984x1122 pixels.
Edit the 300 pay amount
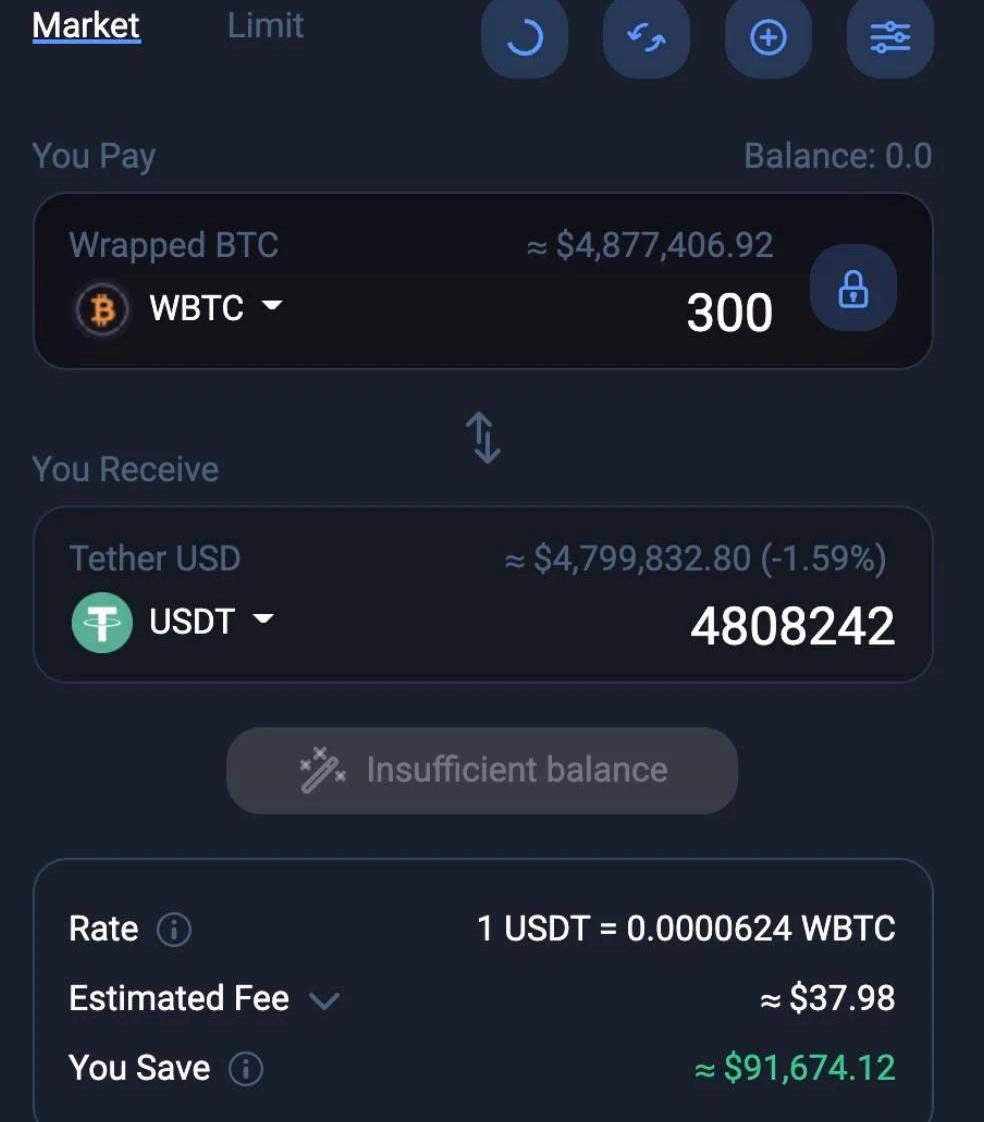(729, 313)
